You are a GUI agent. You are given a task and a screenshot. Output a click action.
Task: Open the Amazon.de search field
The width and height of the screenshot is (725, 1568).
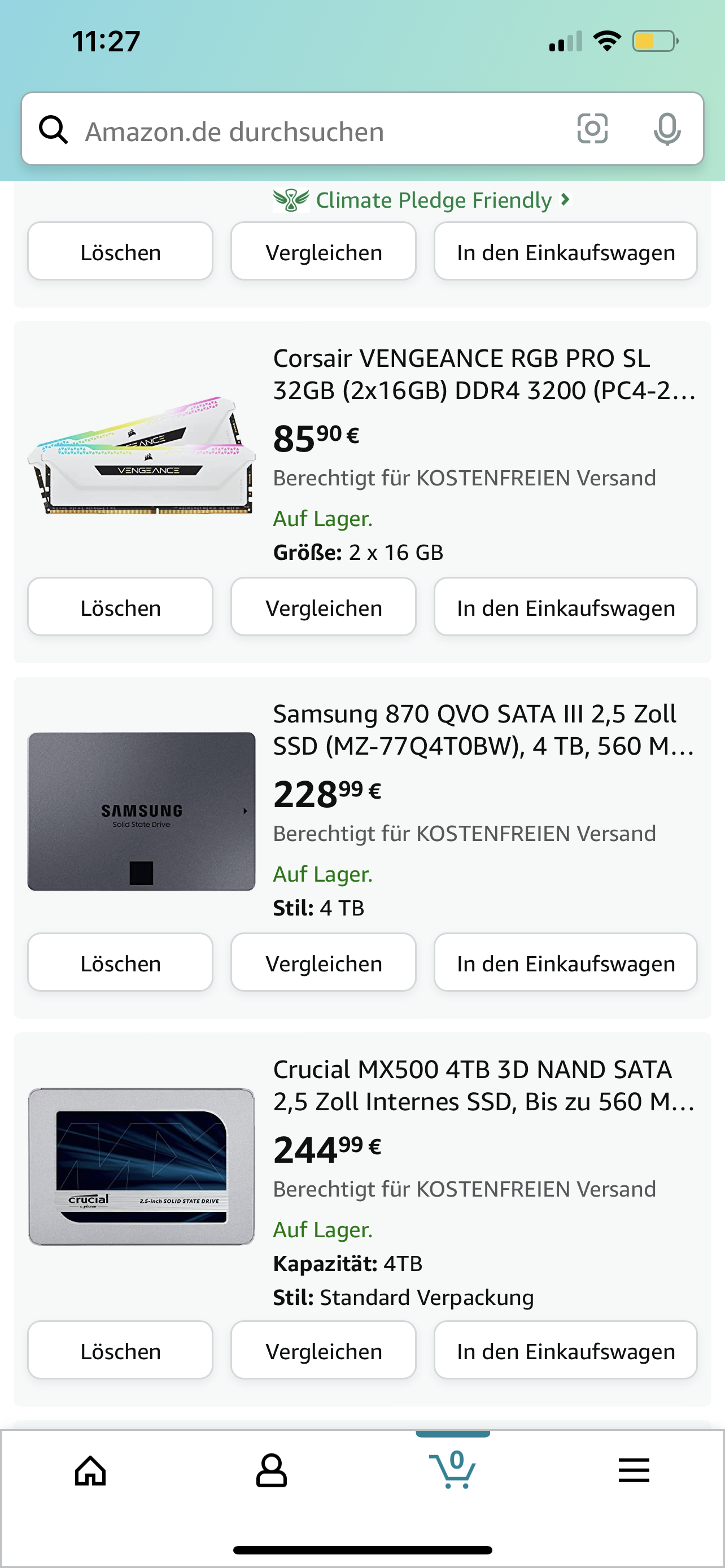coord(304,131)
